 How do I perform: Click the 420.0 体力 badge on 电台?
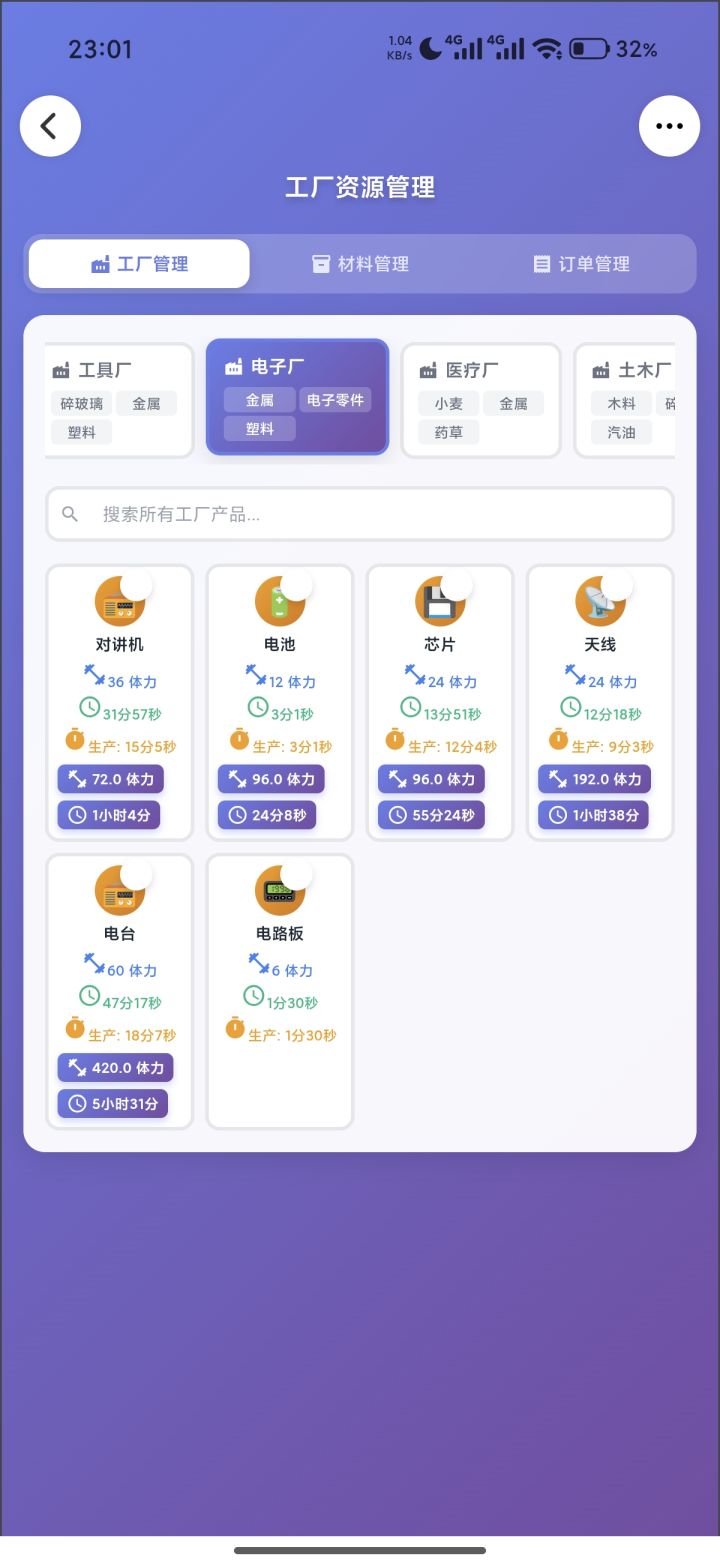pos(114,1067)
